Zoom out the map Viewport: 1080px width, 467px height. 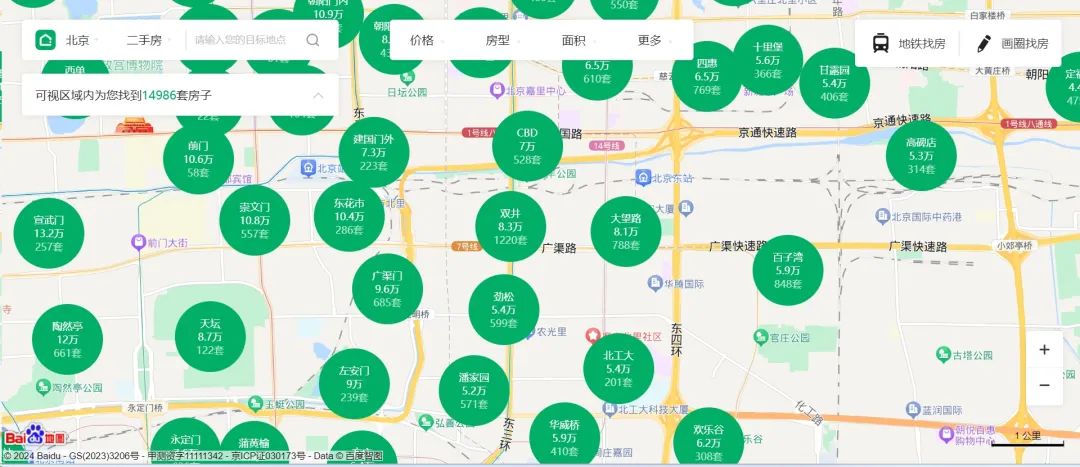click(x=1044, y=385)
